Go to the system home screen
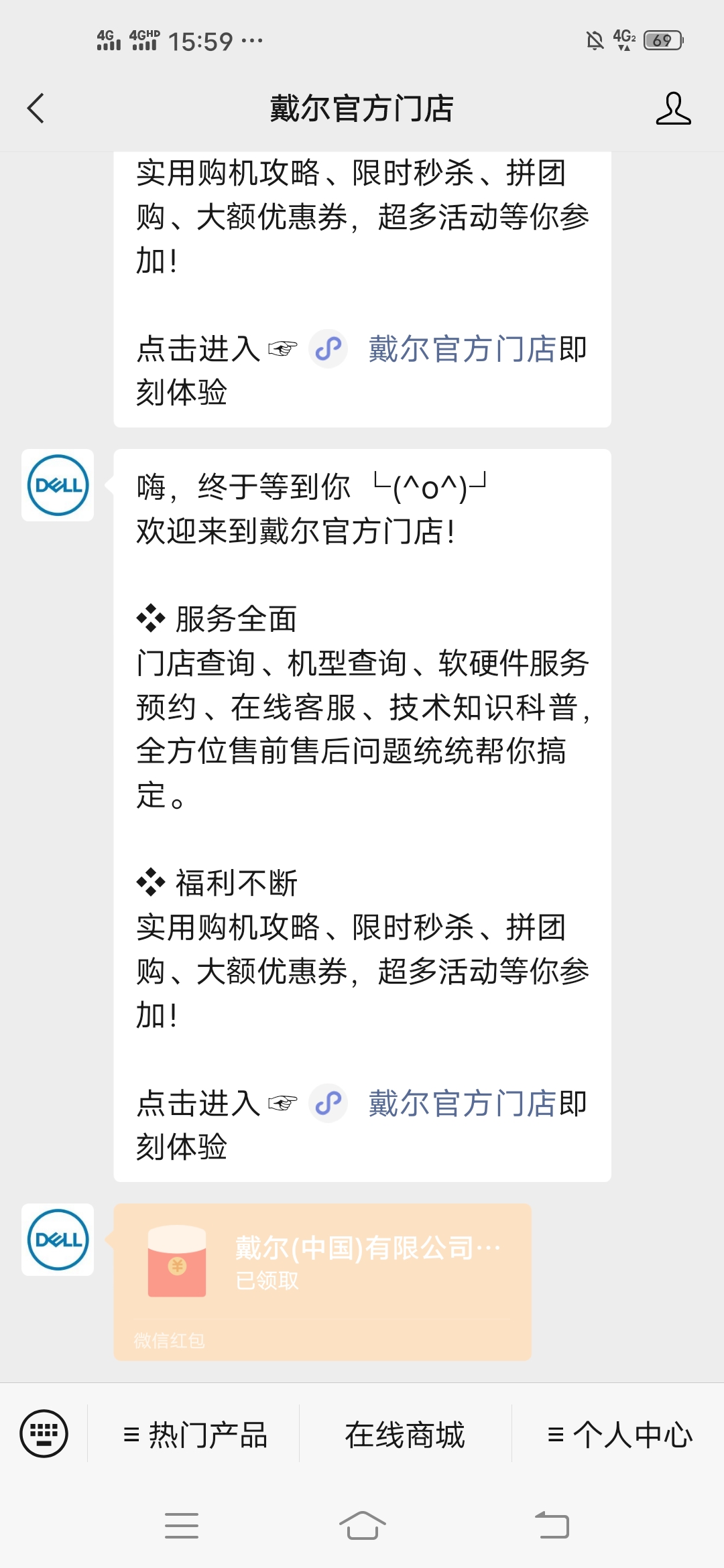Image resolution: width=724 pixels, height=1568 pixels. click(x=362, y=1526)
